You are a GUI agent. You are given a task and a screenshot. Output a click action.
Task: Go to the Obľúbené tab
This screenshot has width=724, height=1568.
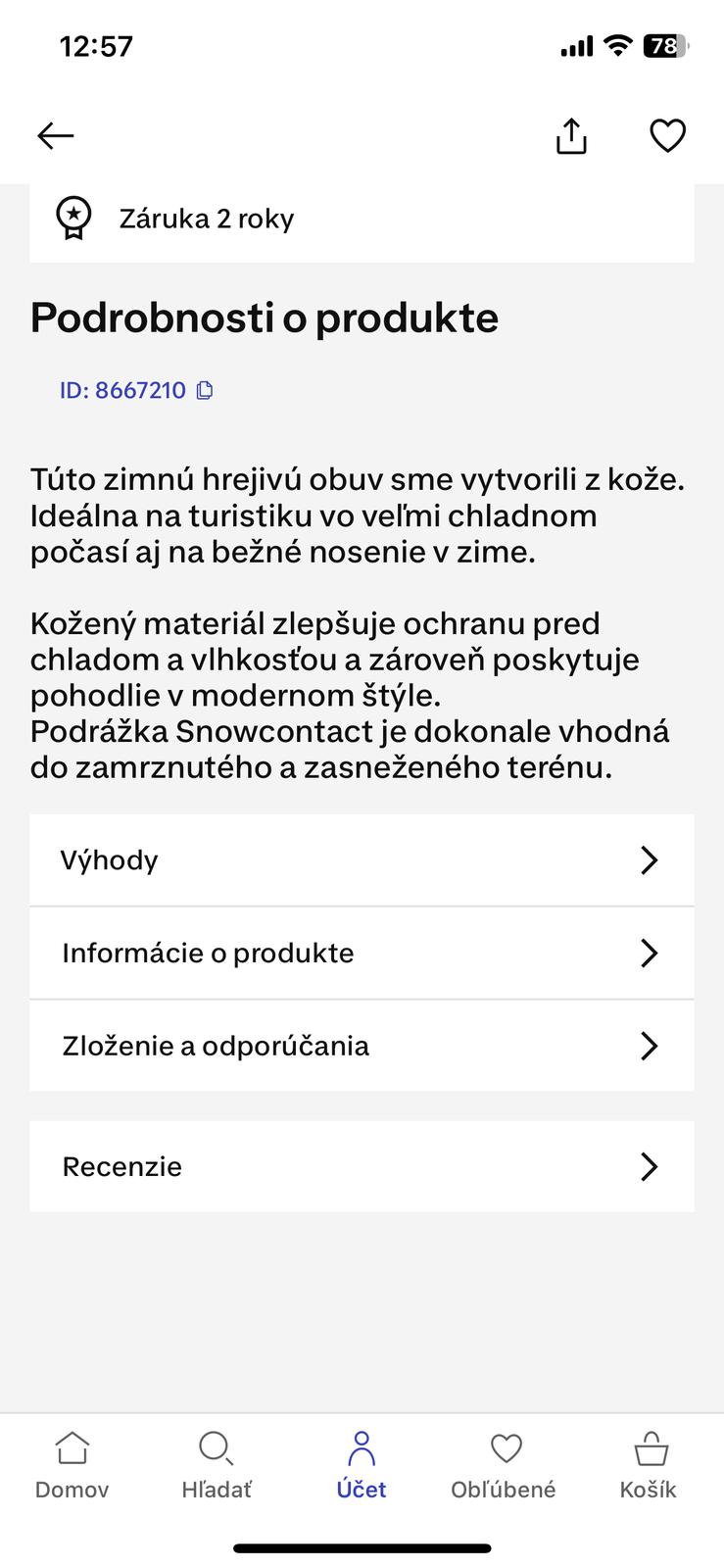504,1465
